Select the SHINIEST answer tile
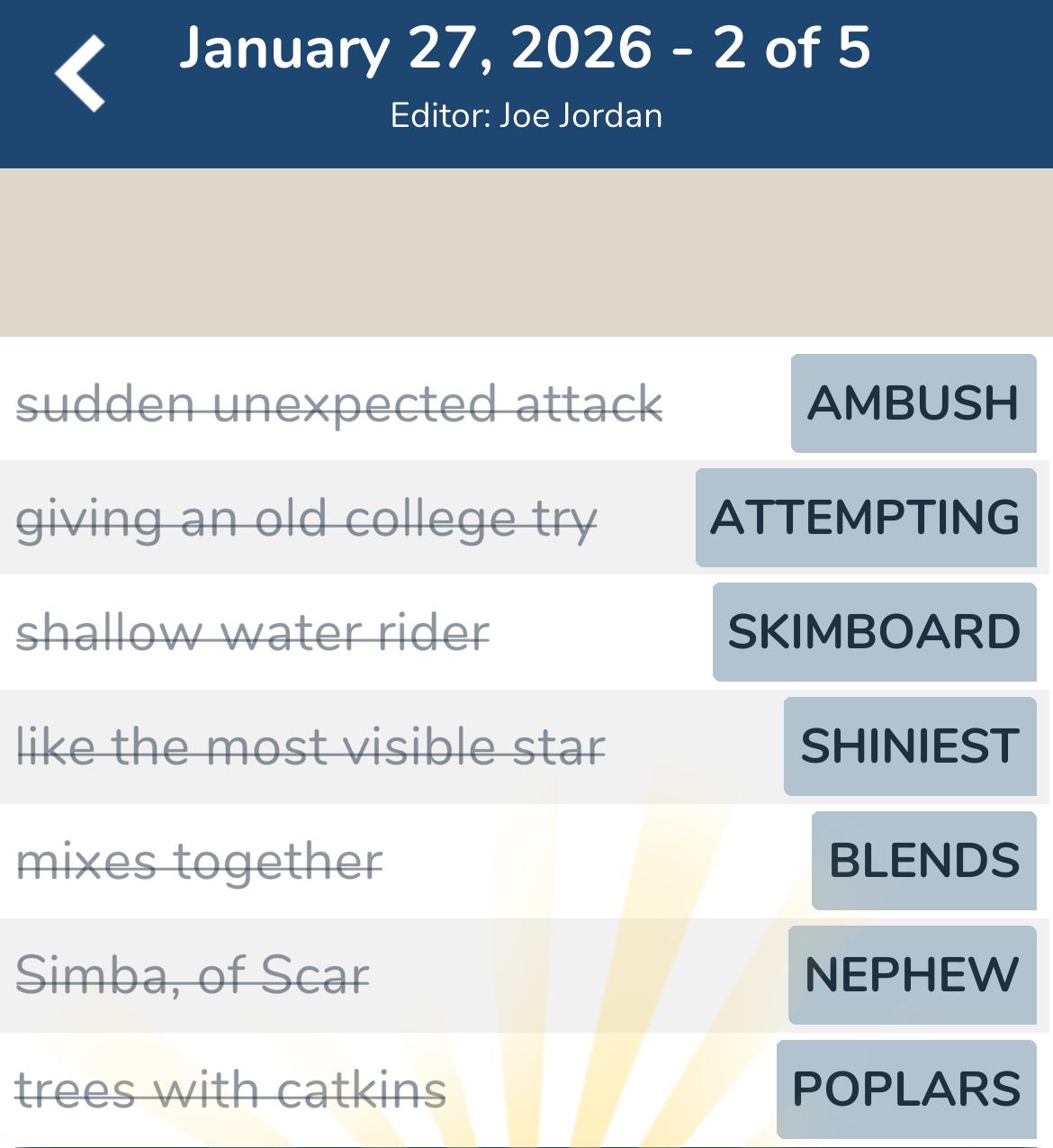The height and width of the screenshot is (1148, 1053). 909,747
